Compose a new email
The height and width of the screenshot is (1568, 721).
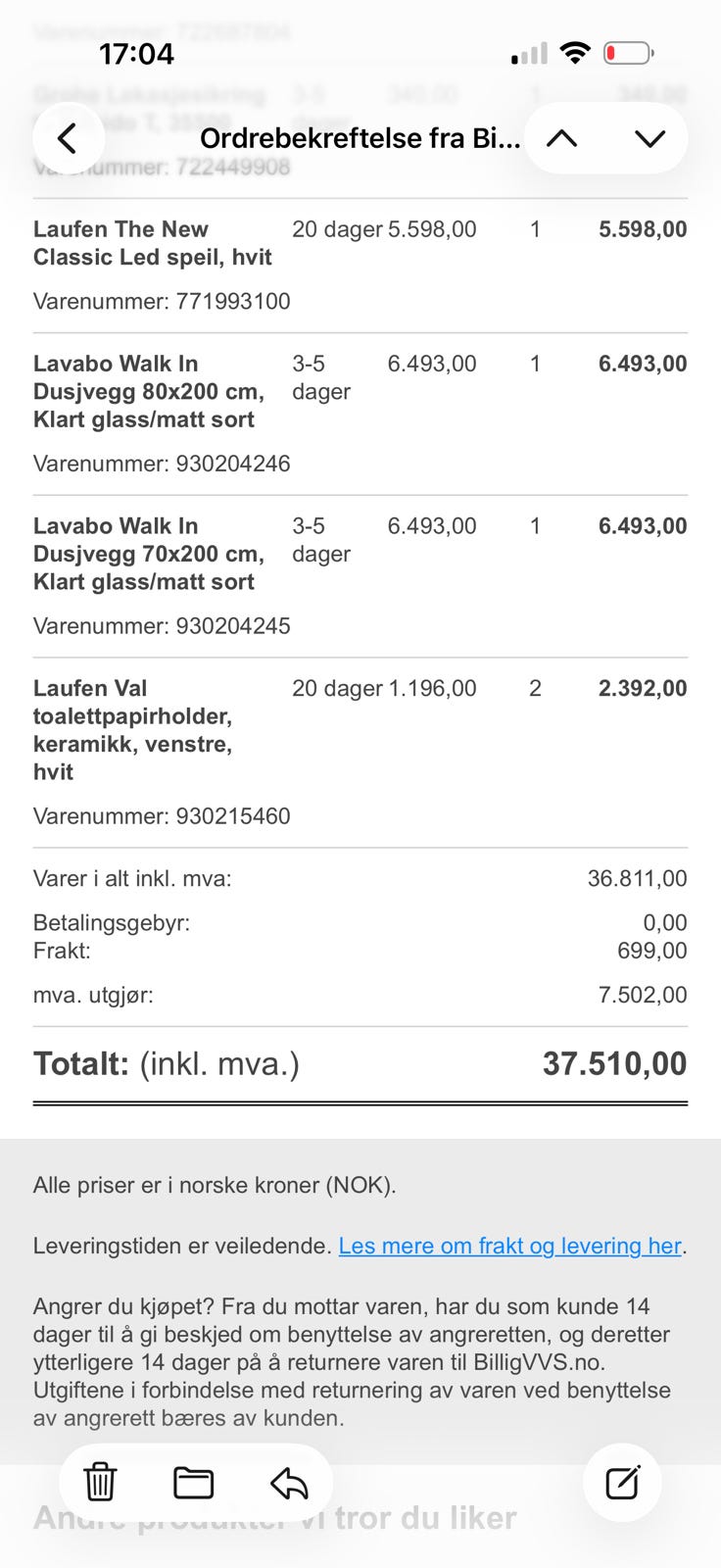pyautogui.click(x=622, y=1483)
